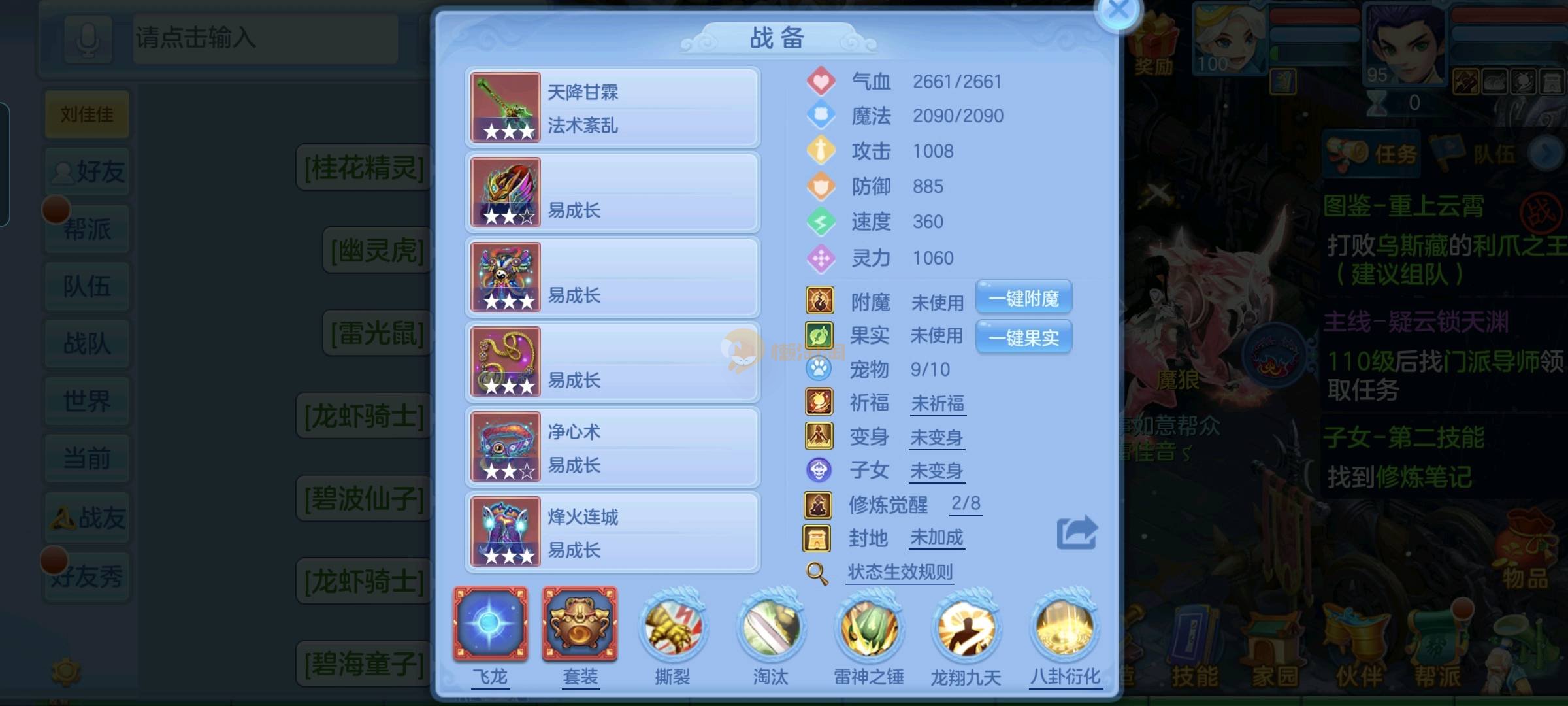Open the 套装 set slot
The image size is (1568, 706).
coord(580,624)
